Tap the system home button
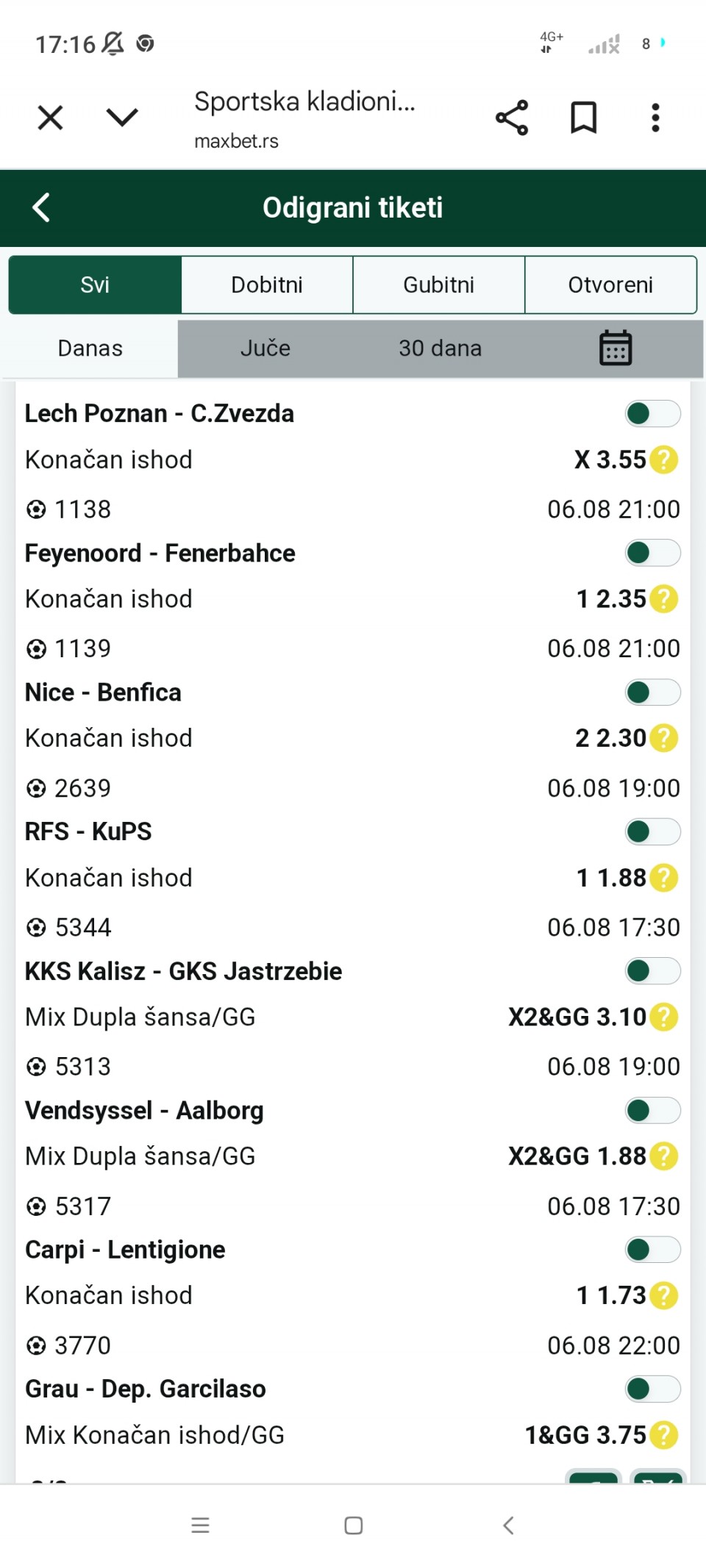The image size is (706, 1568). pos(354,1525)
